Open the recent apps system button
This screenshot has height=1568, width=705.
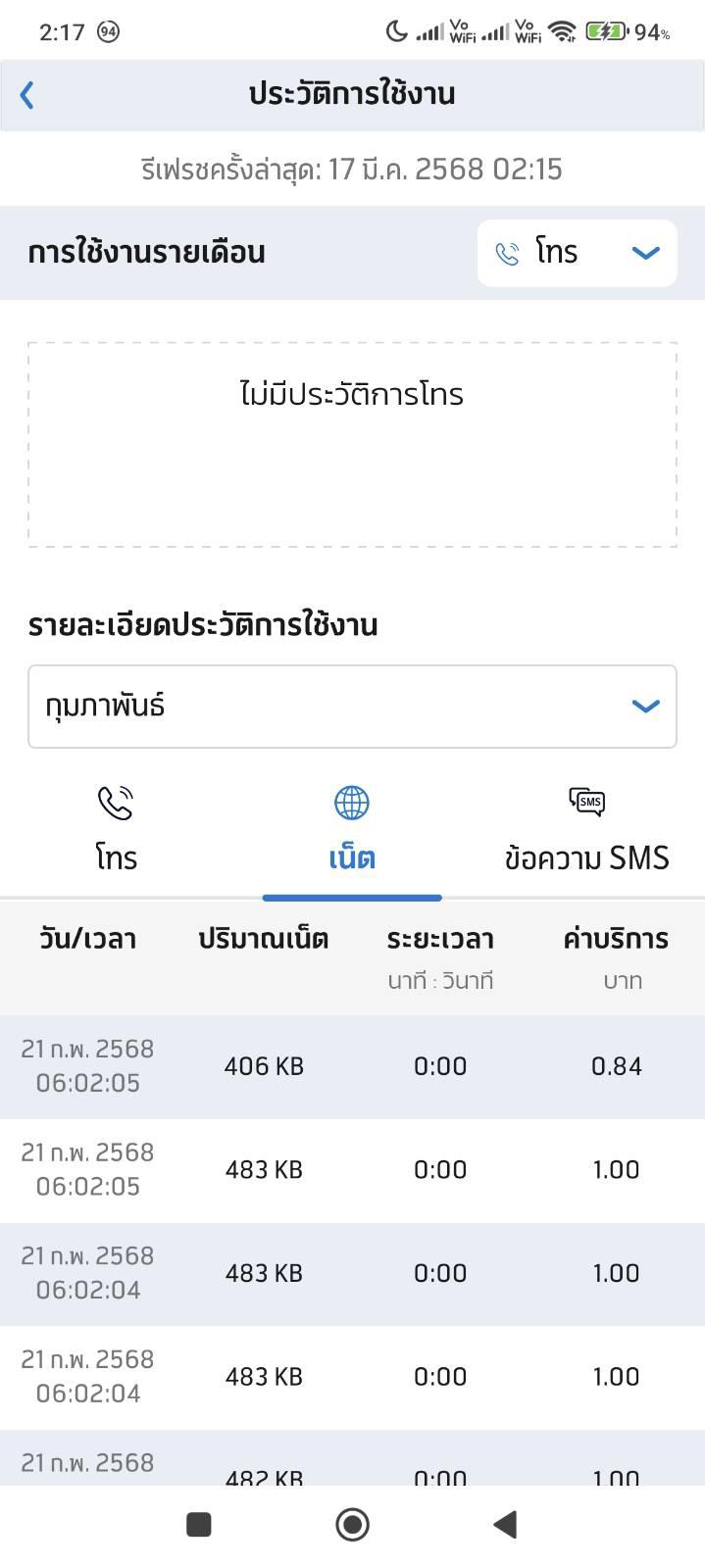(x=199, y=1525)
